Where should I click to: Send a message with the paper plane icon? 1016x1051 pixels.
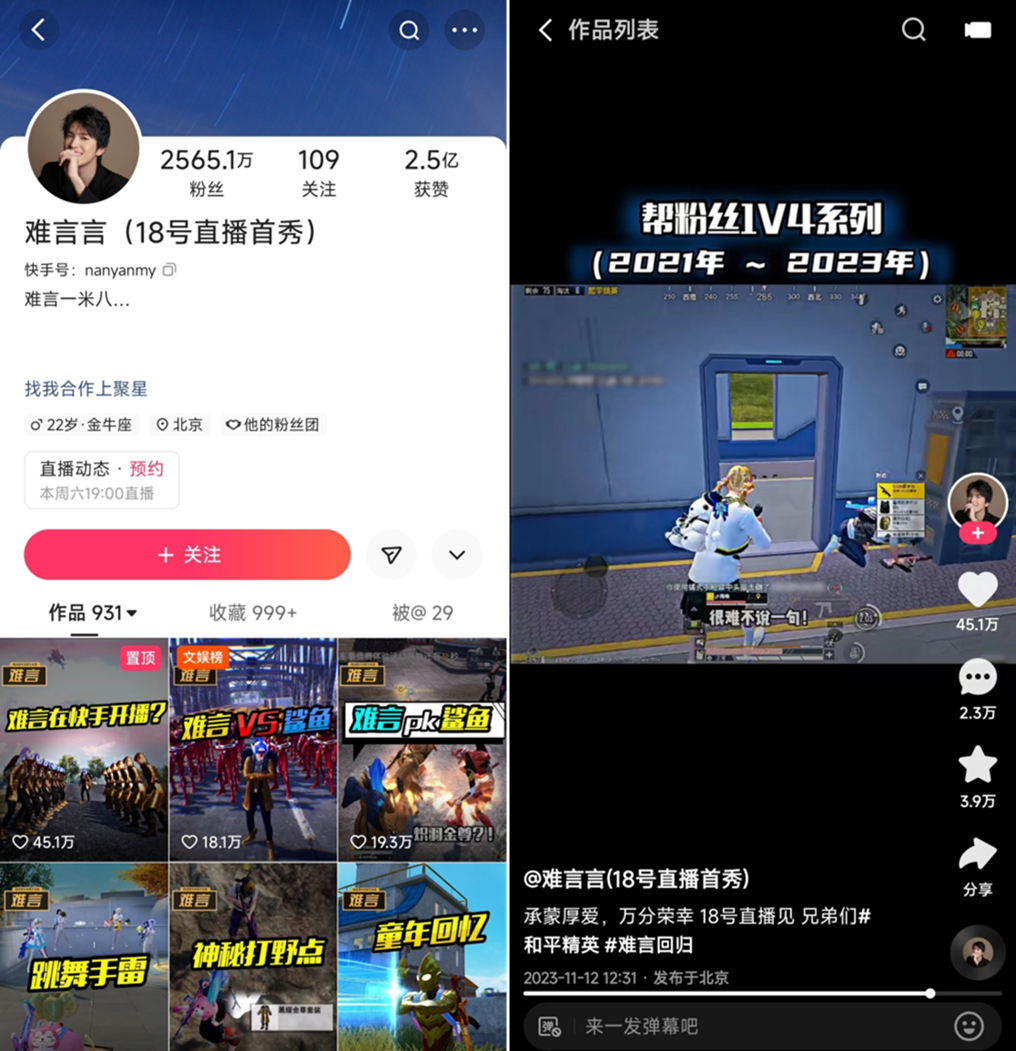pyautogui.click(x=391, y=555)
